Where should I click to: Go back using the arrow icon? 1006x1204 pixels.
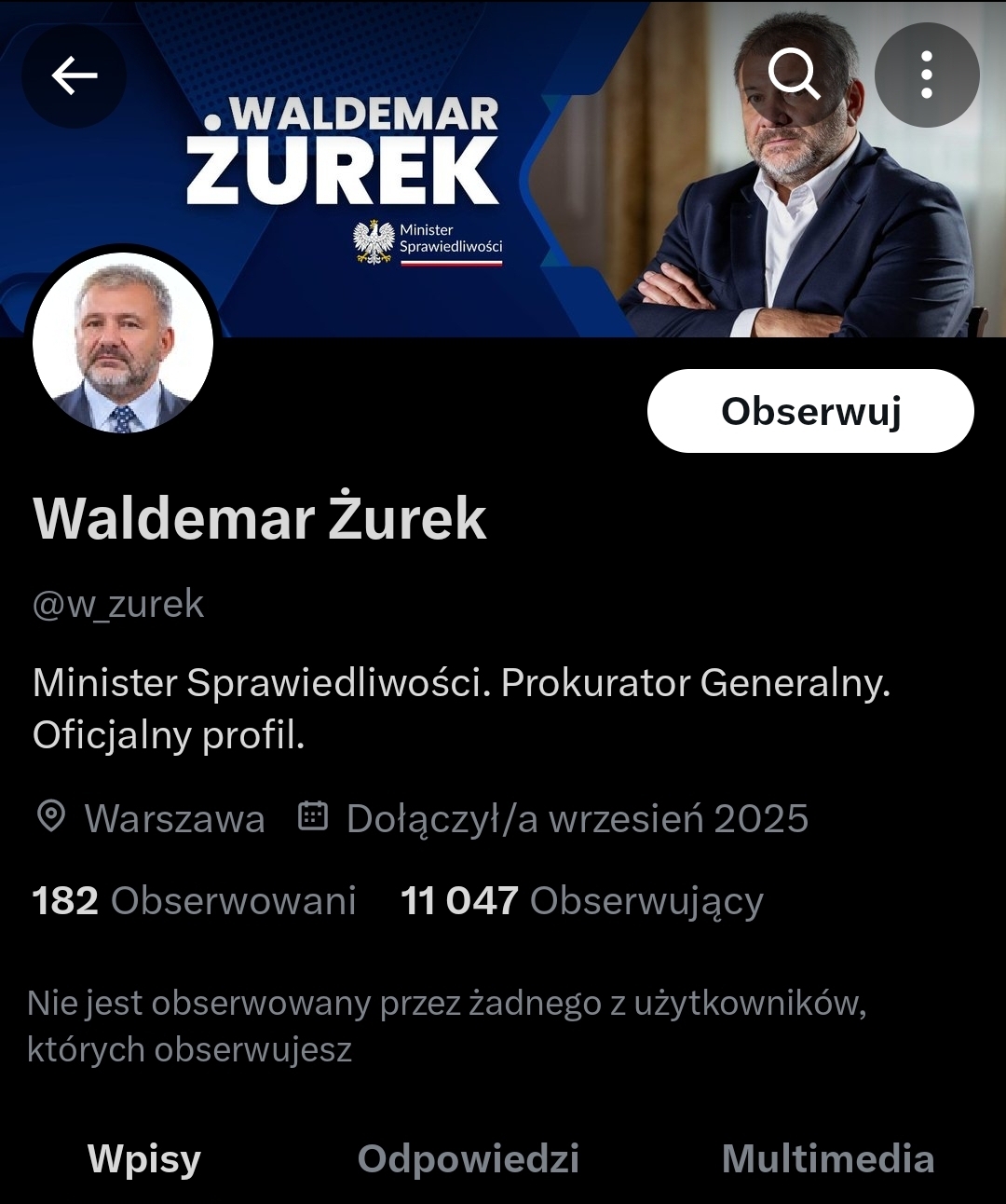(x=75, y=75)
